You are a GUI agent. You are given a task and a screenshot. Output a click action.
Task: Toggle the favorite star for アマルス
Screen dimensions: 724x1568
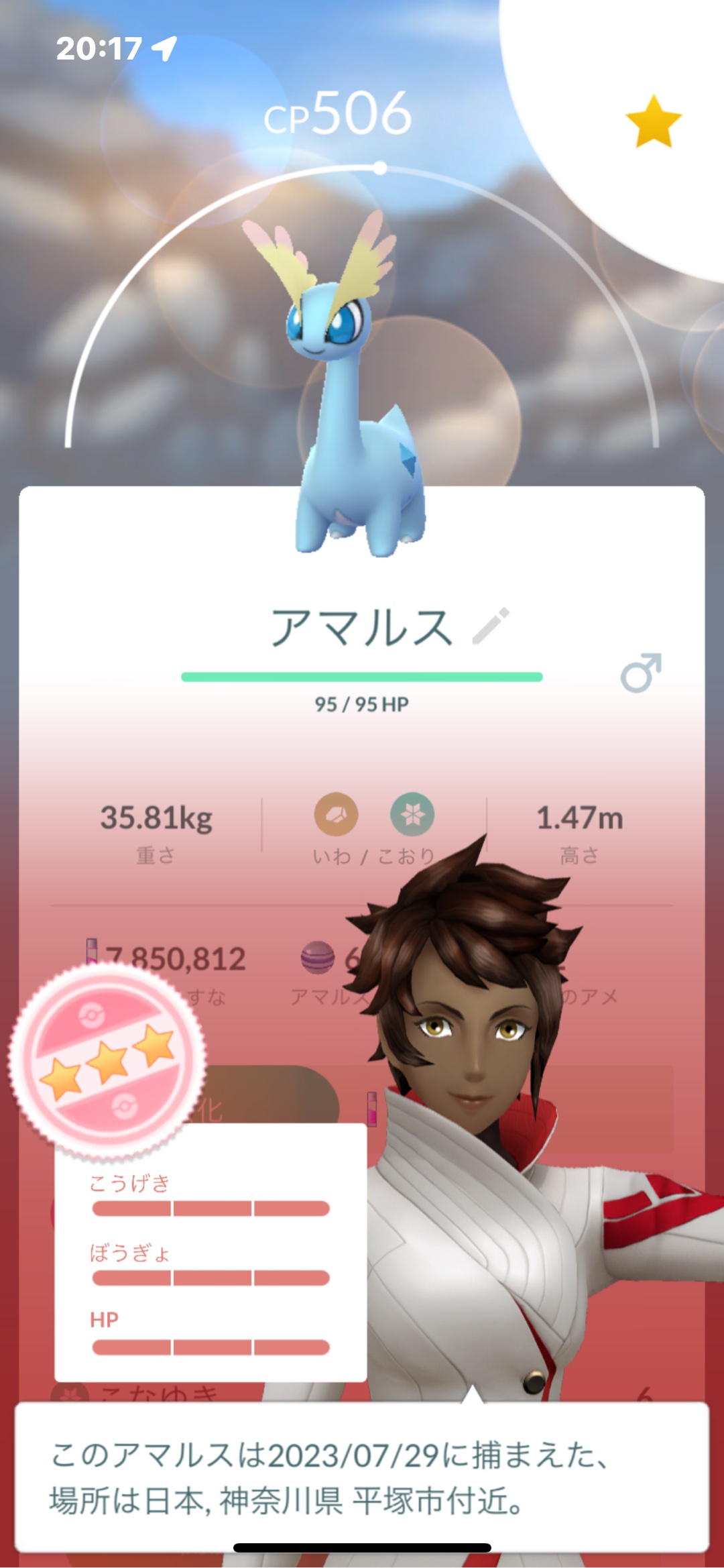[653, 122]
